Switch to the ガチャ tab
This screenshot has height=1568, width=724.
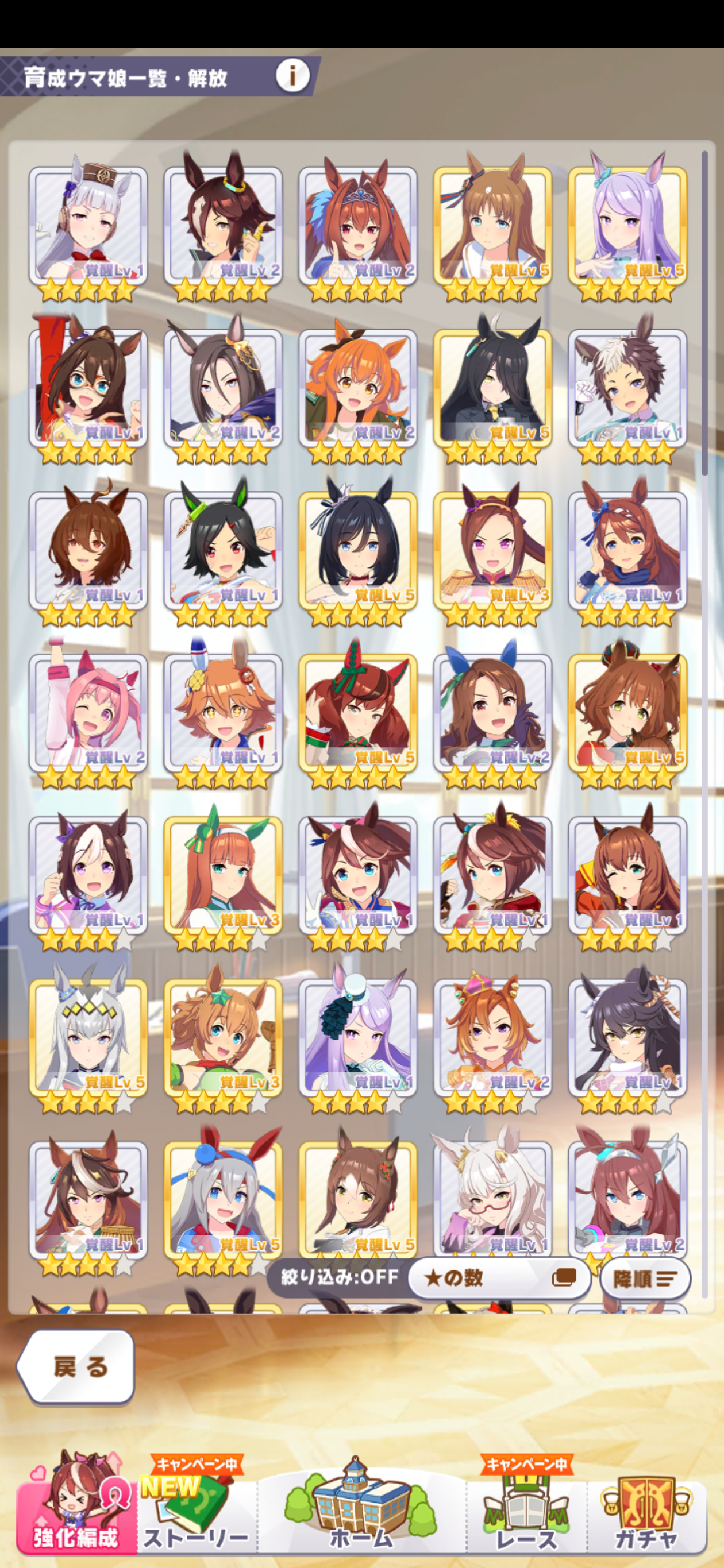click(646, 1508)
